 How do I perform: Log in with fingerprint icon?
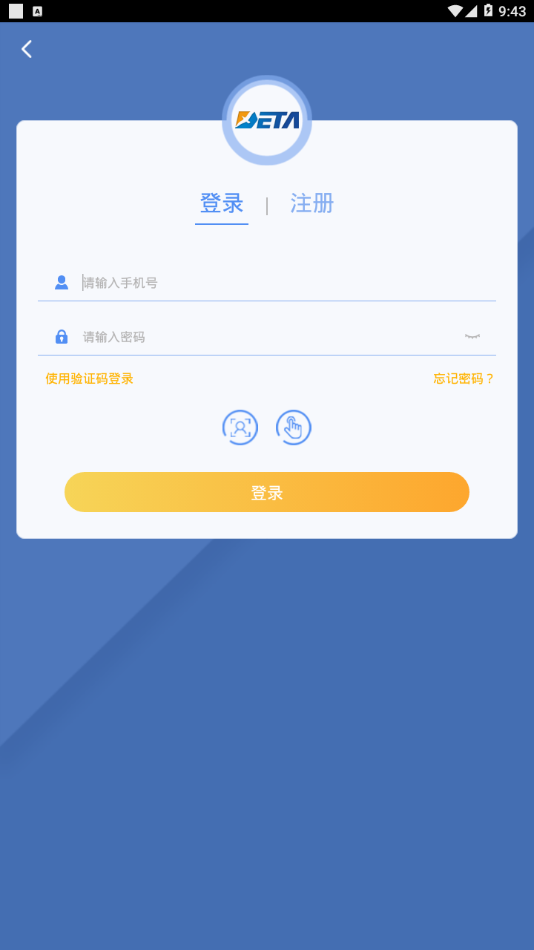[293, 428]
